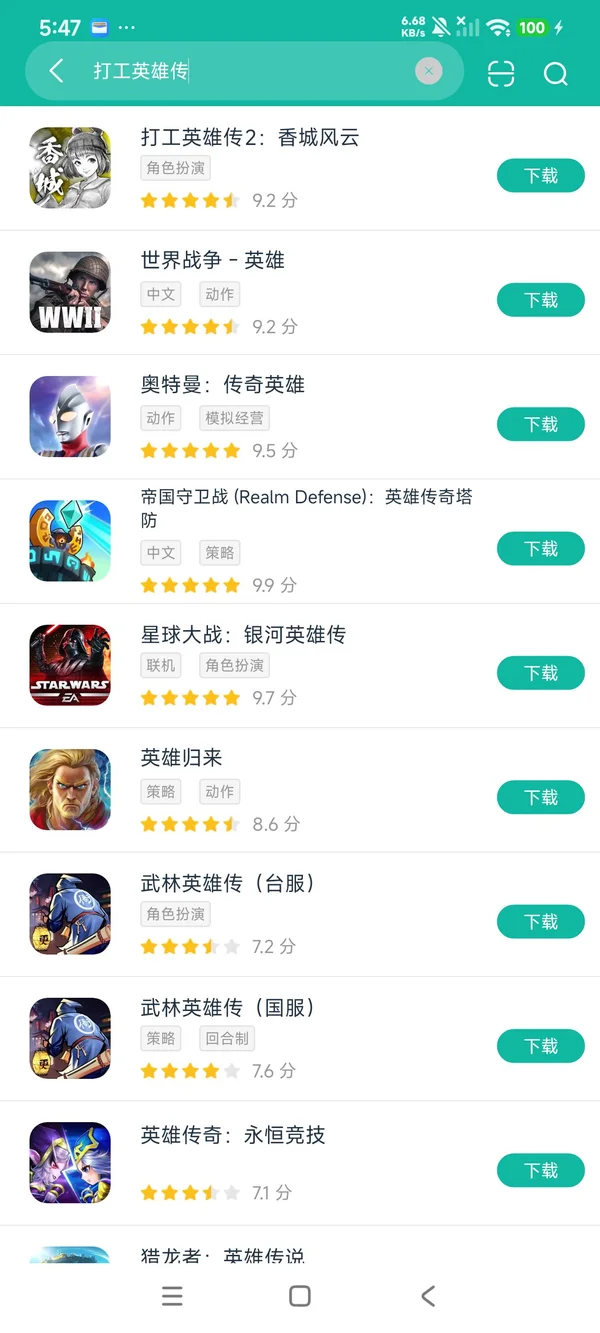This screenshot has width=600, height=1333.
Task: Download 武林英雄传（台服）
Action: [x=540, y=922]
